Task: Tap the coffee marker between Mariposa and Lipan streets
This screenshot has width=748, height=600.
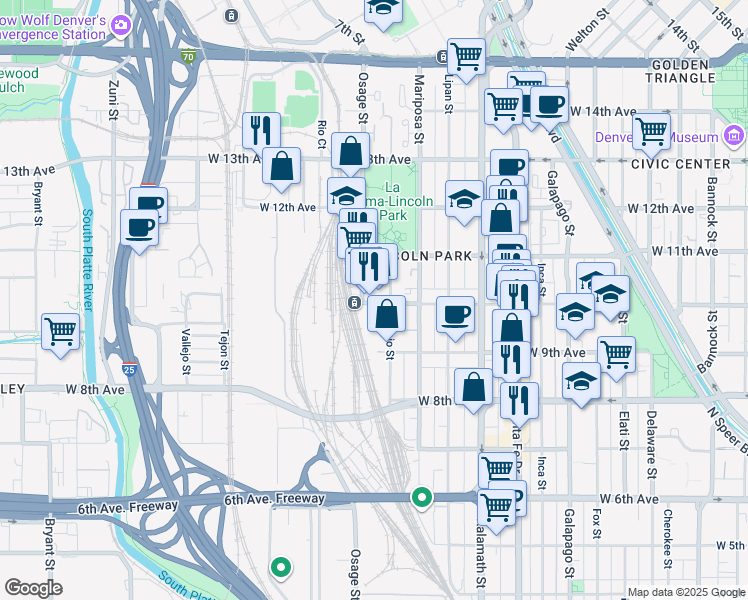Action: 456,315
